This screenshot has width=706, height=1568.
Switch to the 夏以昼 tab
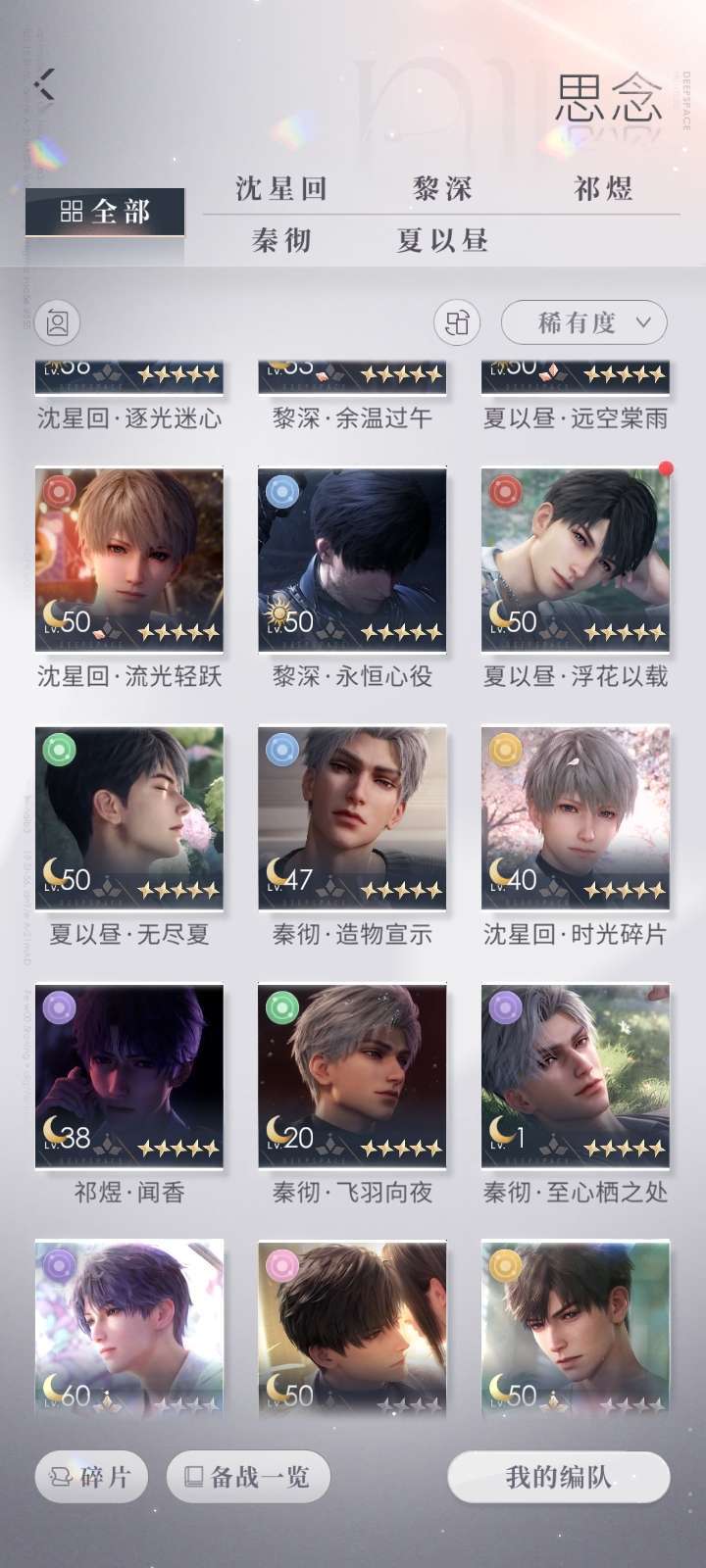(442, 240)
